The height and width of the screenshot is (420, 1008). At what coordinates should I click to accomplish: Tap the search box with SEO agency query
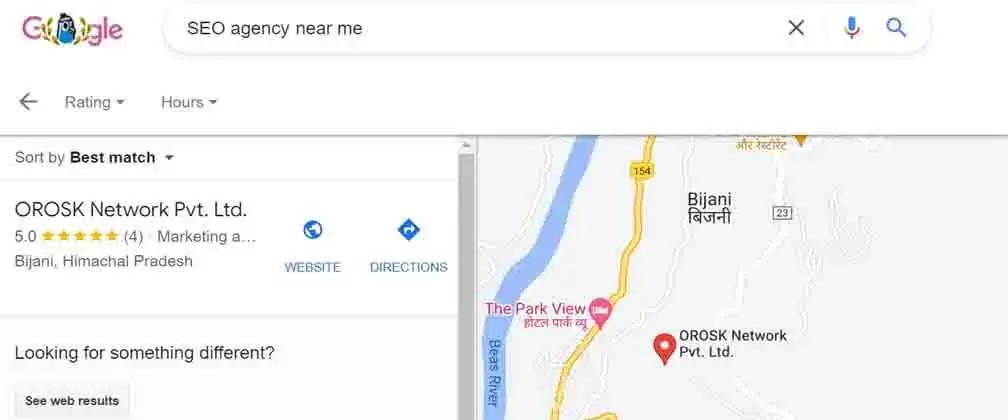point(470,28)
